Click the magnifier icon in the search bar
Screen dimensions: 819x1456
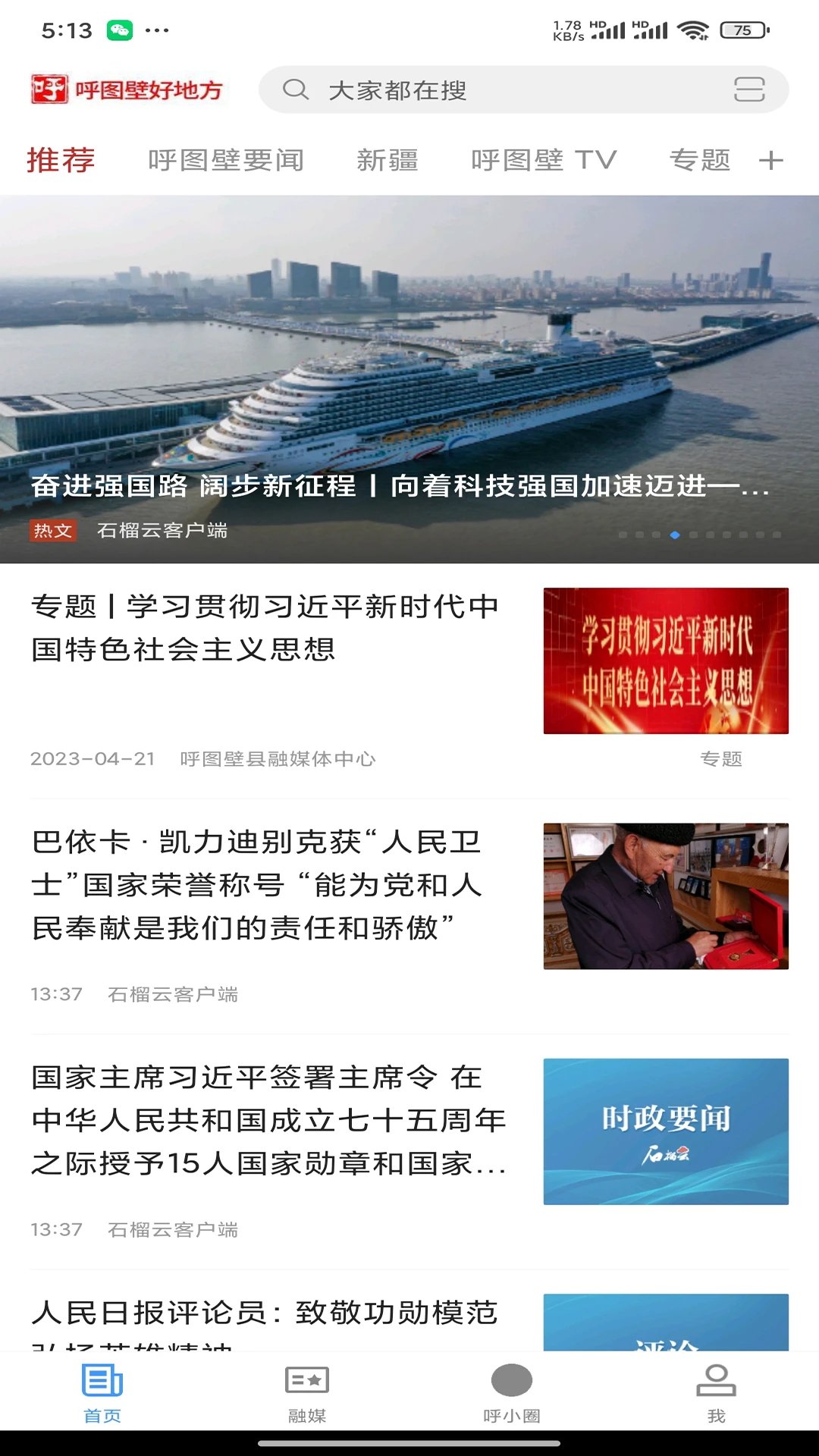tap(296, 89)
